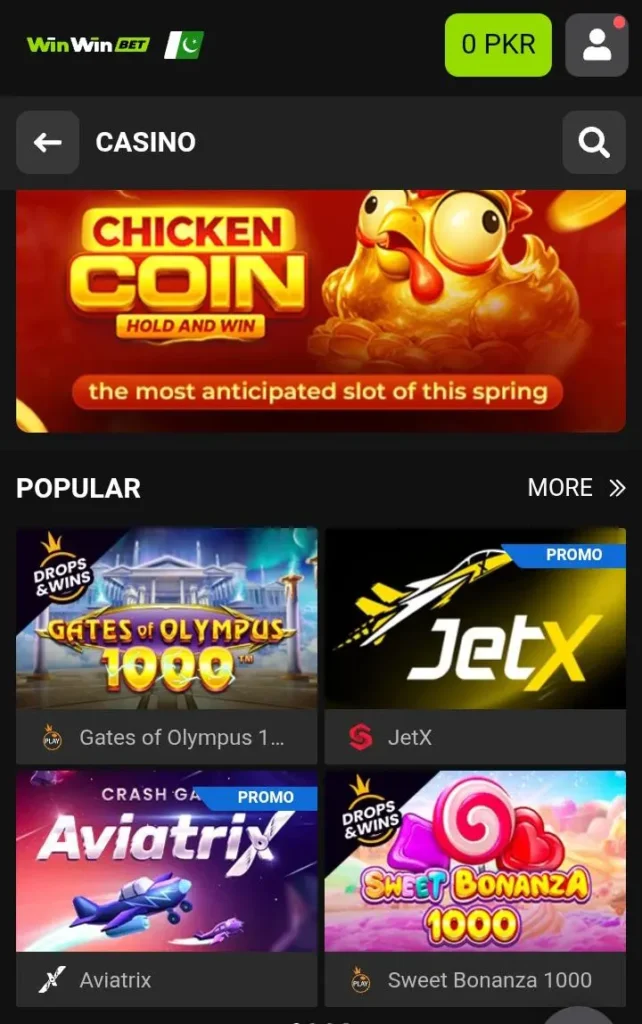Go back using the arrow button
Screen dimensions: 642x1024
[x=47, y=143]
